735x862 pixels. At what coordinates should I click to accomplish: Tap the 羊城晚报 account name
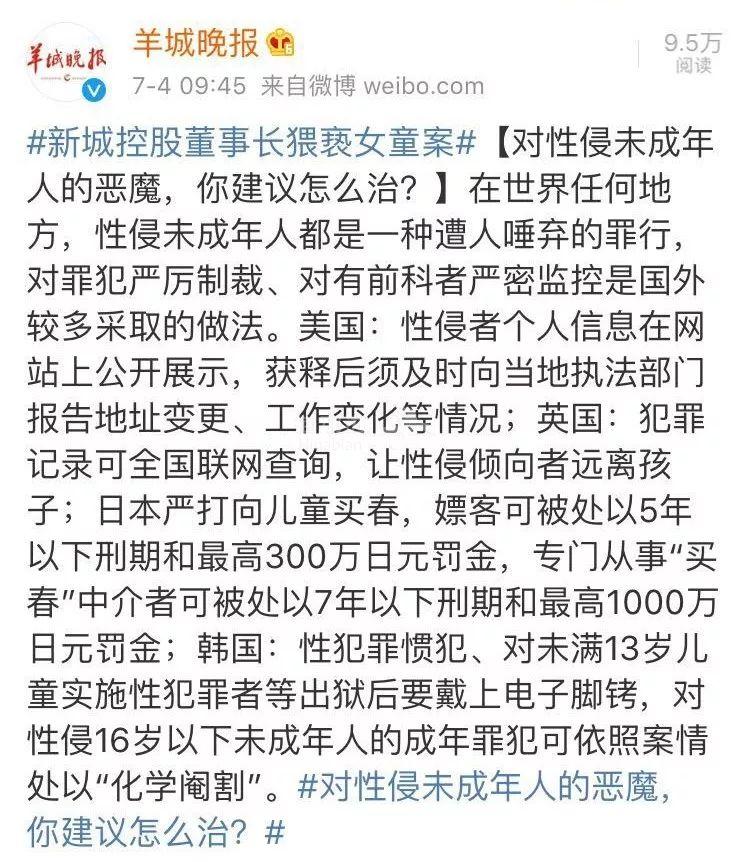[196, 42]
